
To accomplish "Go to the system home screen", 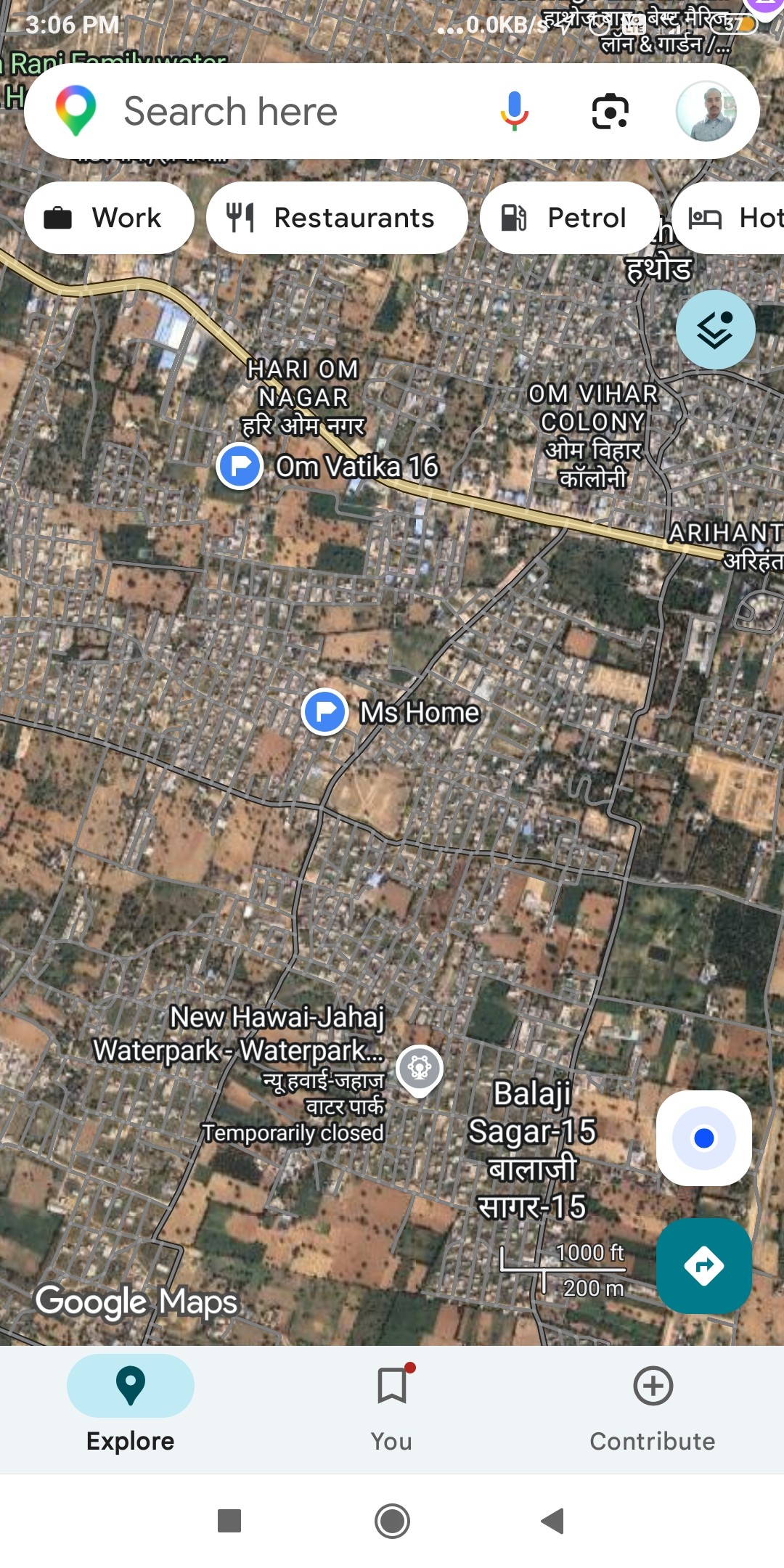I will (392, 1521).
